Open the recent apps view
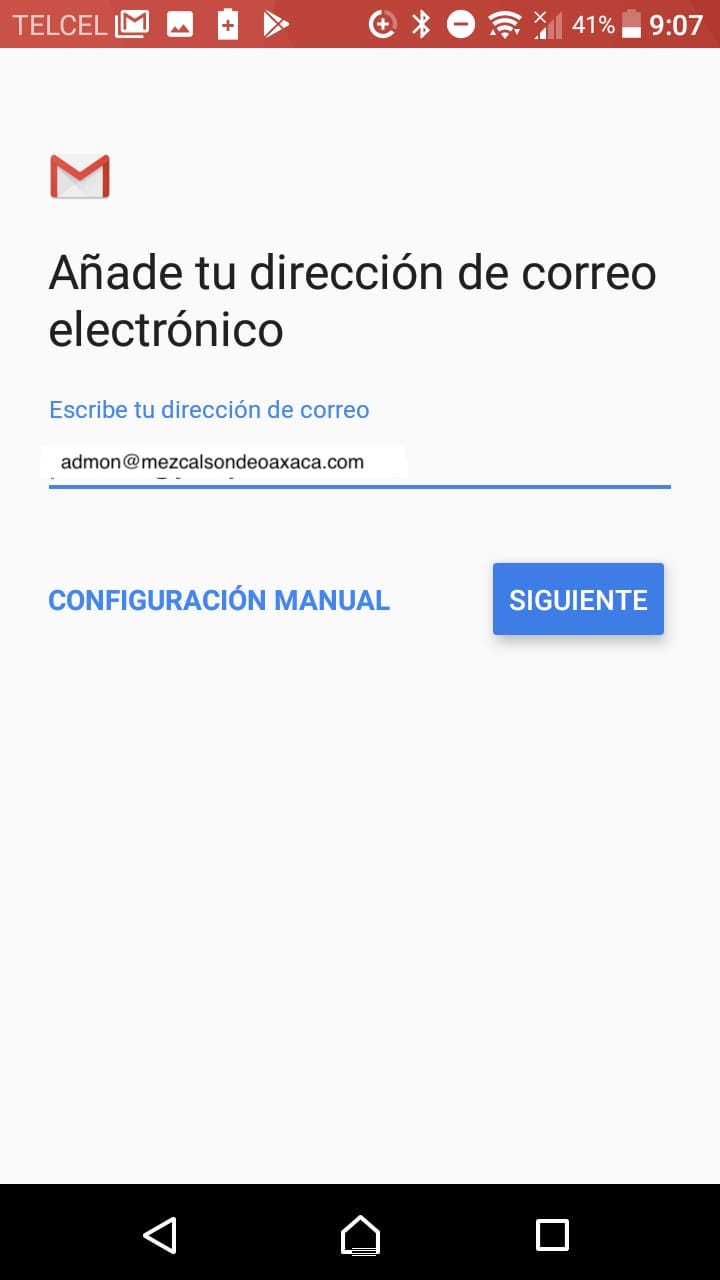This screenshot has height=1280, width=720. 552,1234
